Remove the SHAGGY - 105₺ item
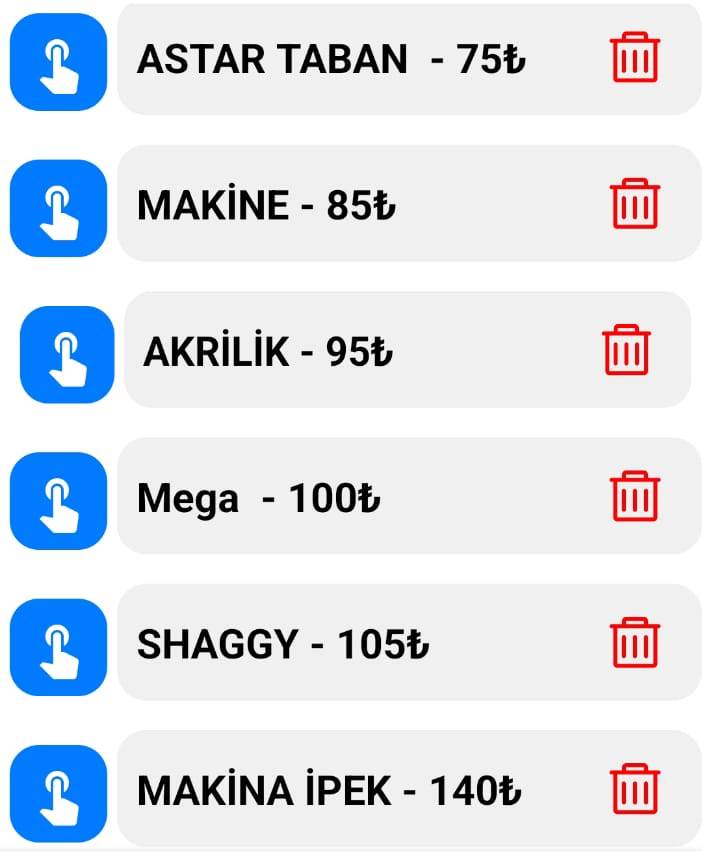Image resolution: width=702 pixels, height=854 pixels. (x=635, y=643)
